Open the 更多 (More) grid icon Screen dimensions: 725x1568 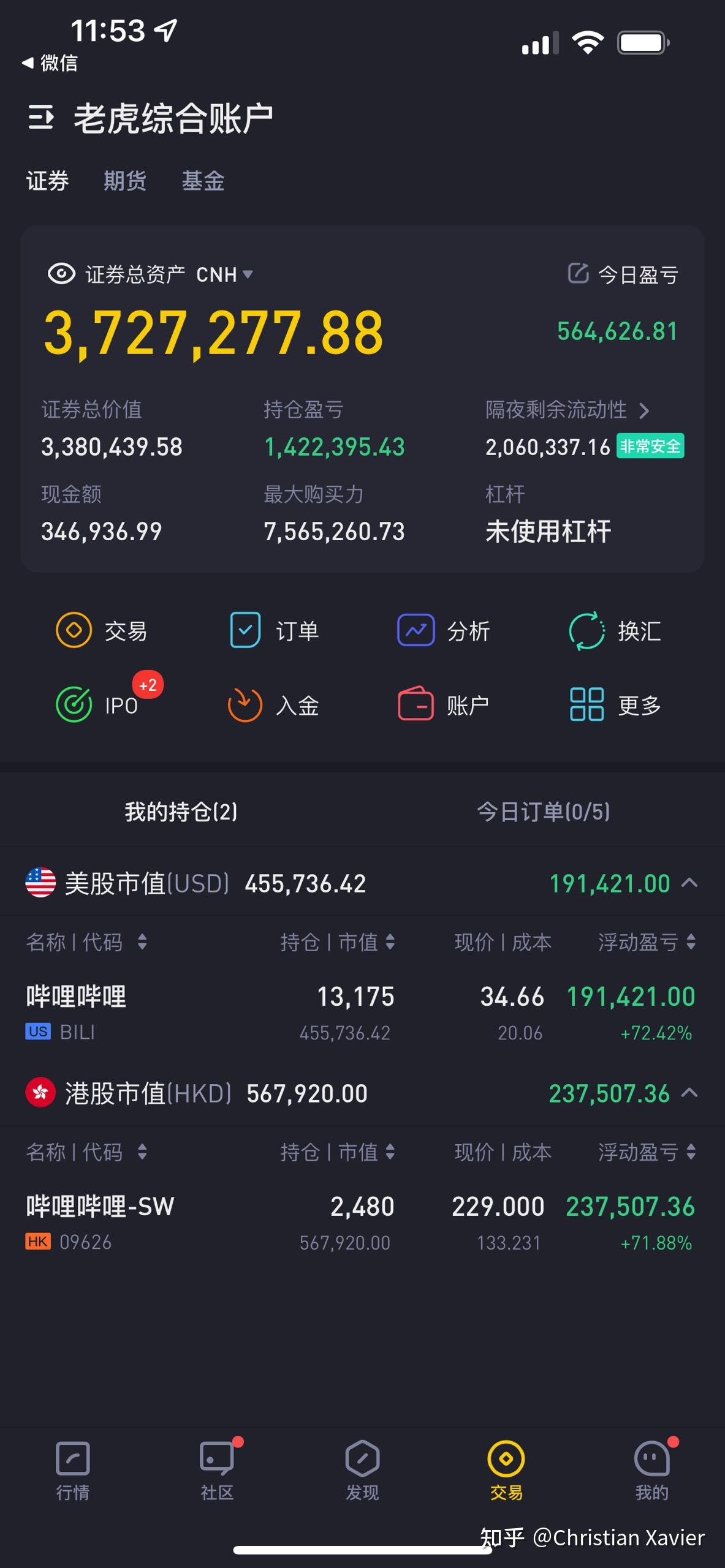pyautogui.click(x=586, y=705)
